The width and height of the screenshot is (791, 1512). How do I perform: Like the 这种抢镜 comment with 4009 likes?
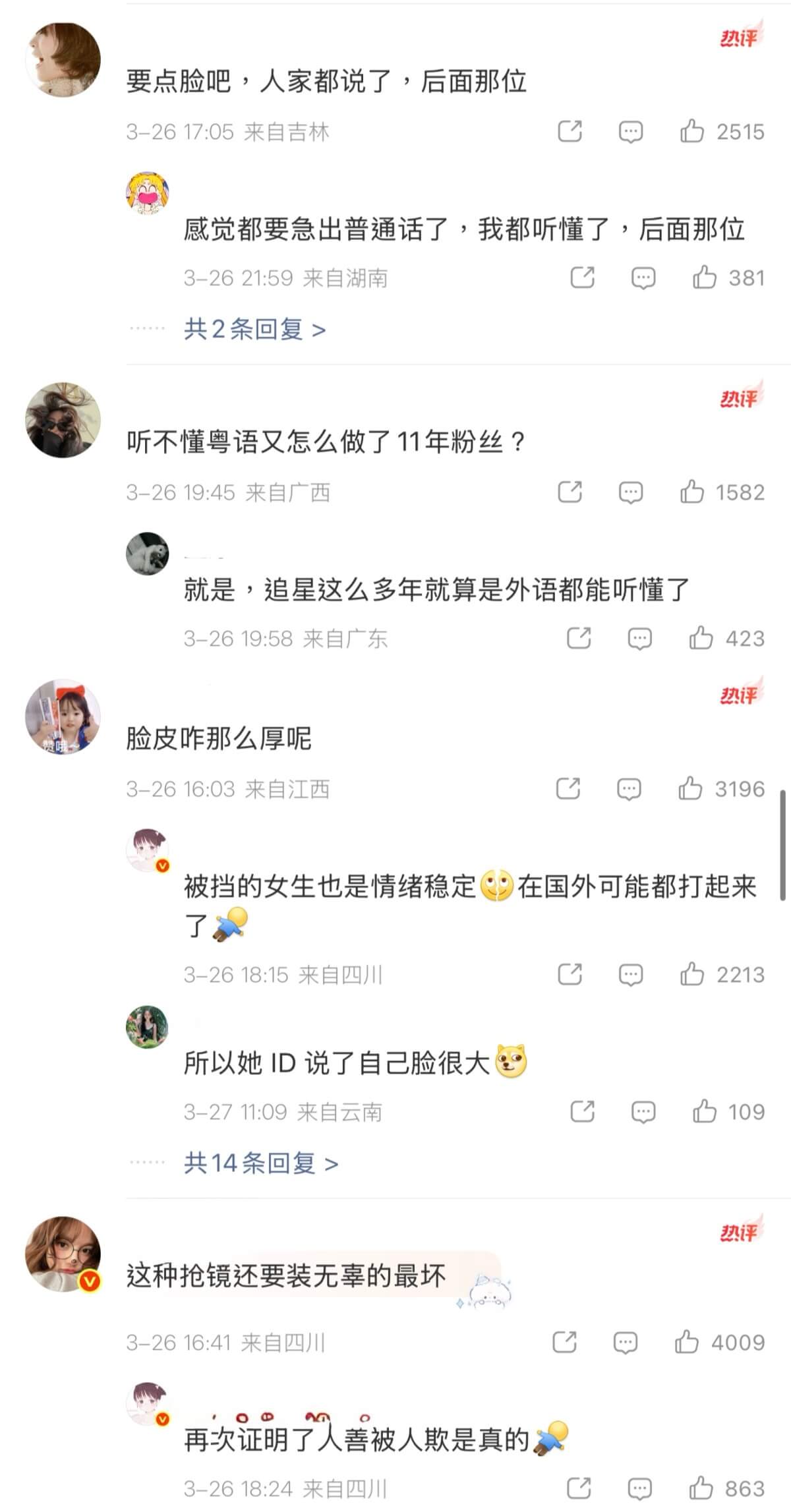[x=686, y=1342]
